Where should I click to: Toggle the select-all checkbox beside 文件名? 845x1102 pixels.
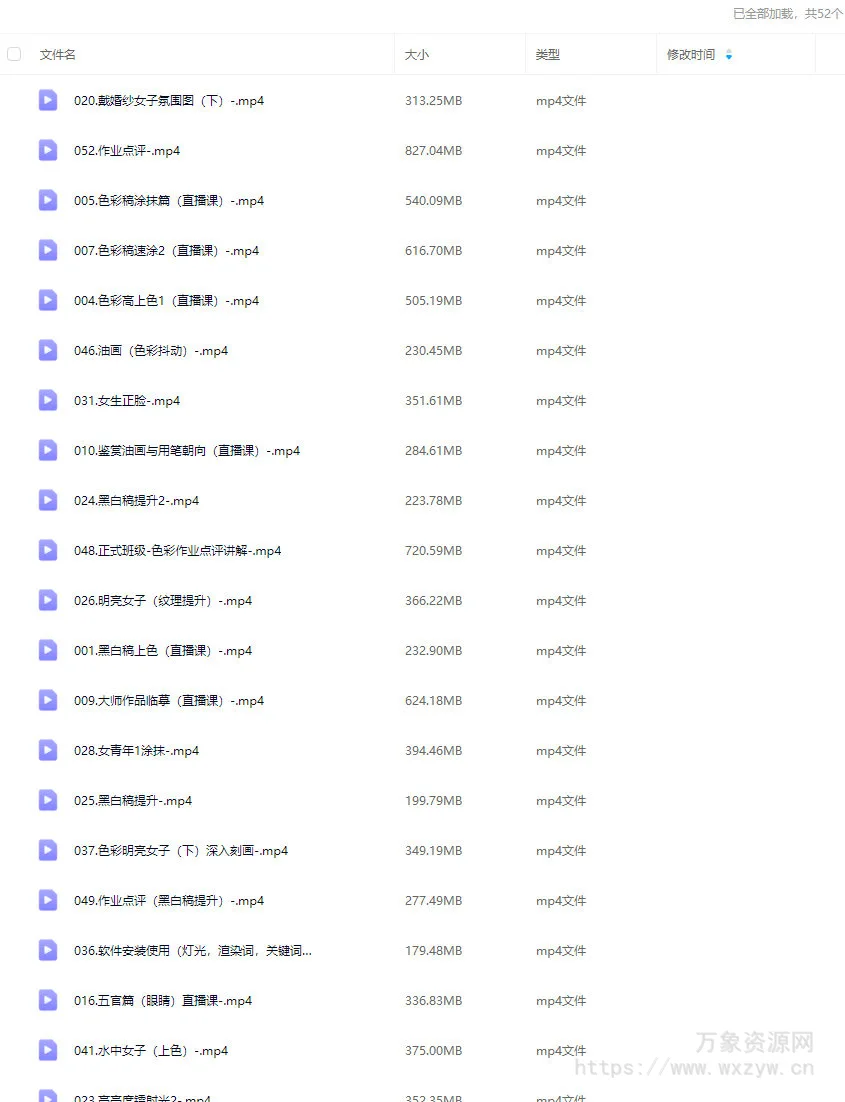click(14, 54)
